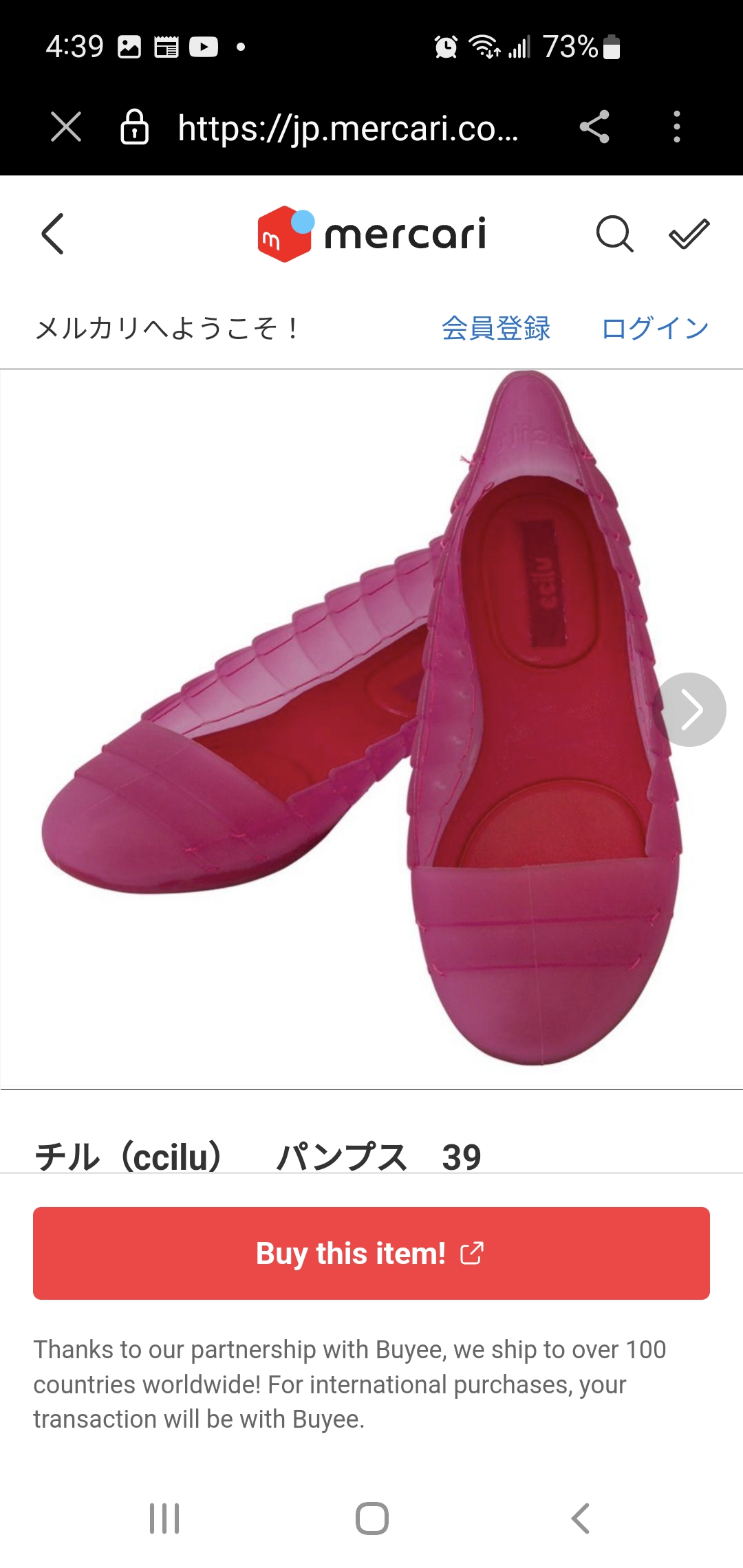Go back using Mercari's back arrow
Viewport: 743px width, 1568px height.
click(53, 234)
